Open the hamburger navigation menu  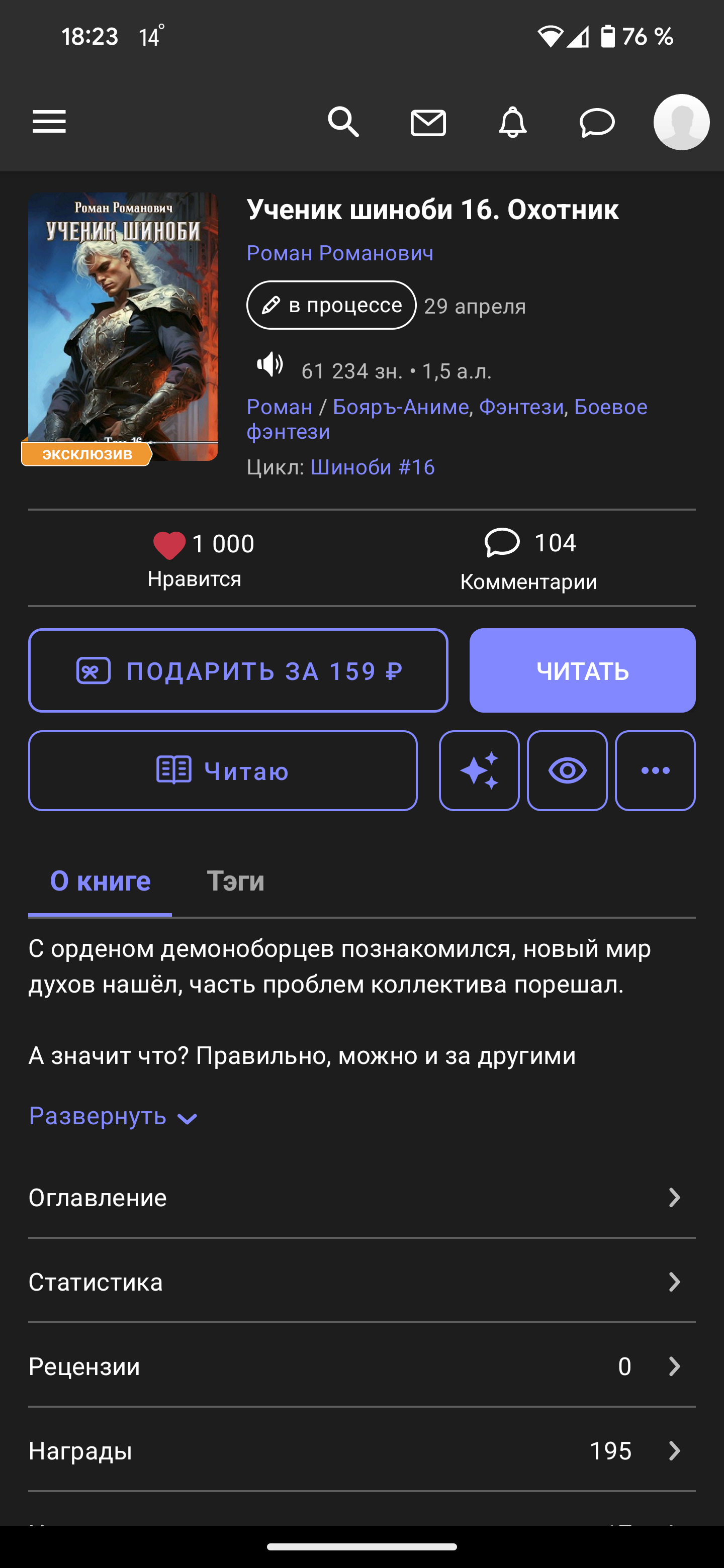tap(49, 122)
